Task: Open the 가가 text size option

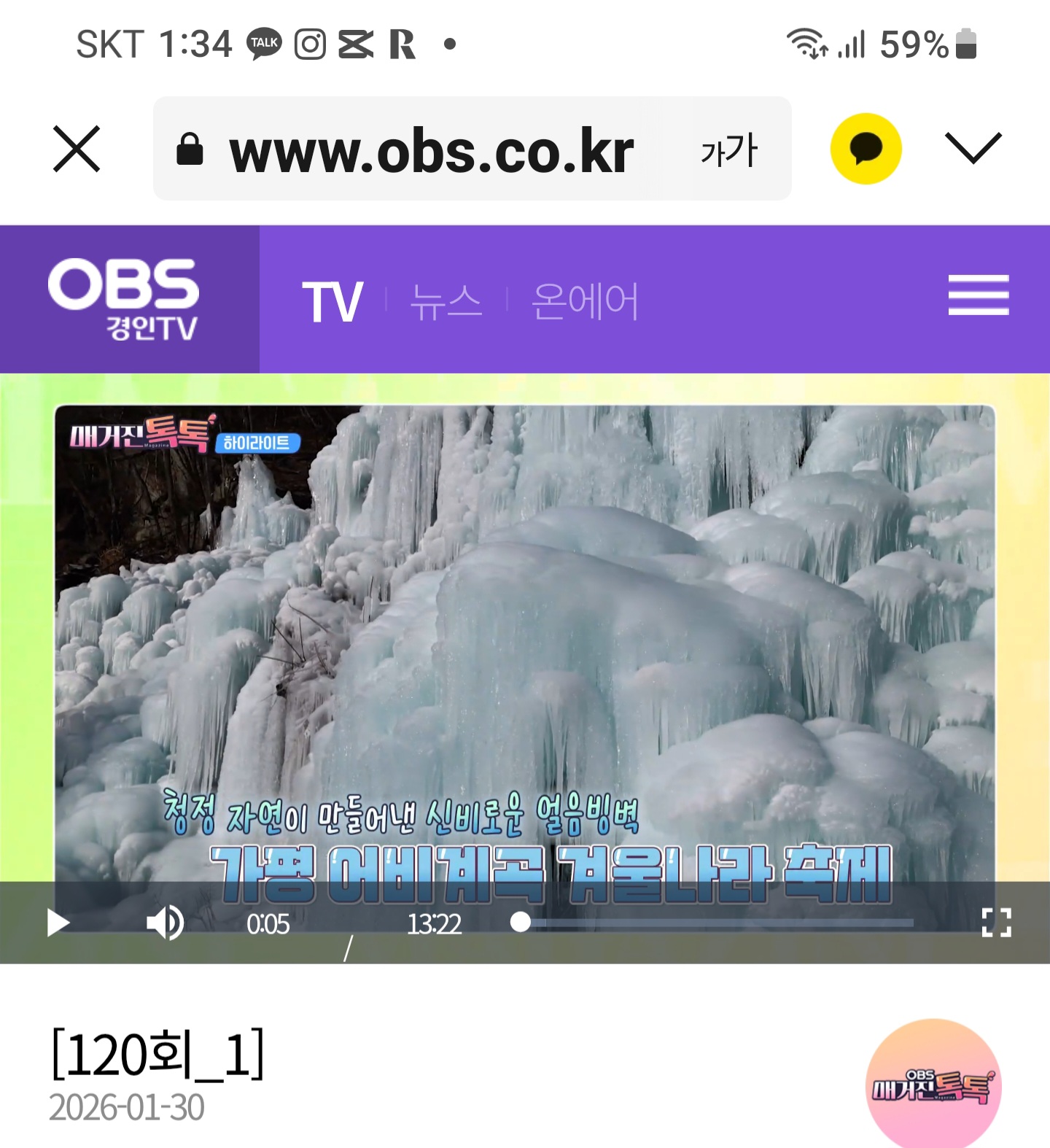Action: (x=729, y=150)
